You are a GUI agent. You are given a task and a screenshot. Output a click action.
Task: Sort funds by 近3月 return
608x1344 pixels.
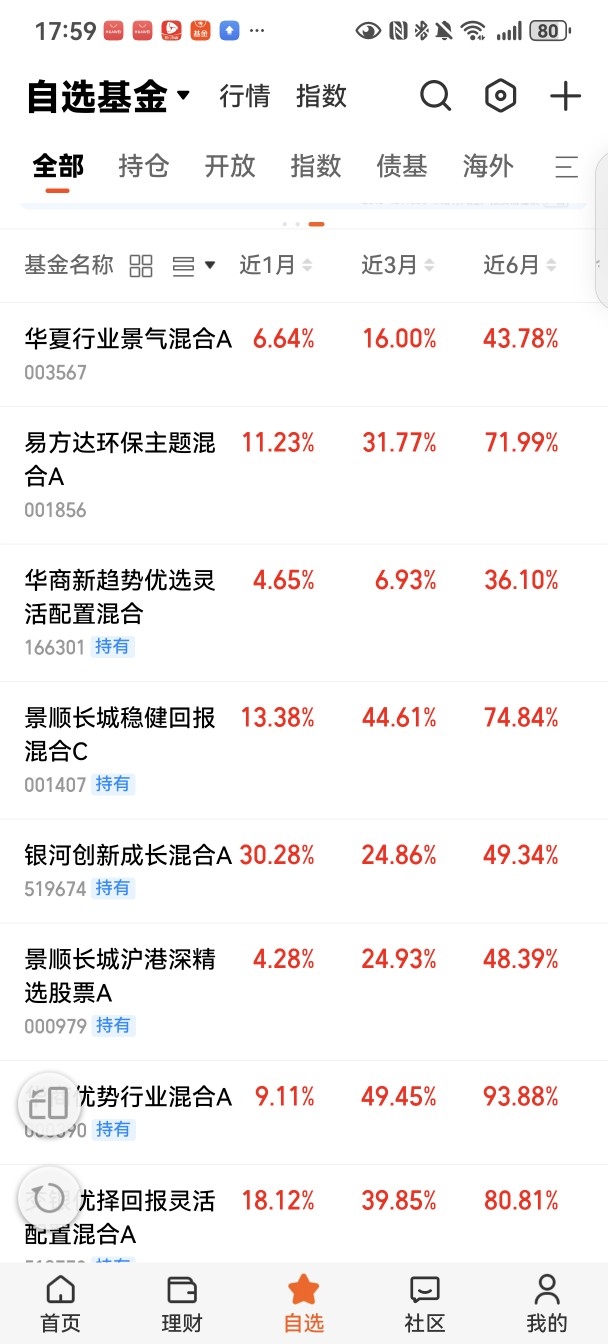pos(398,265)
